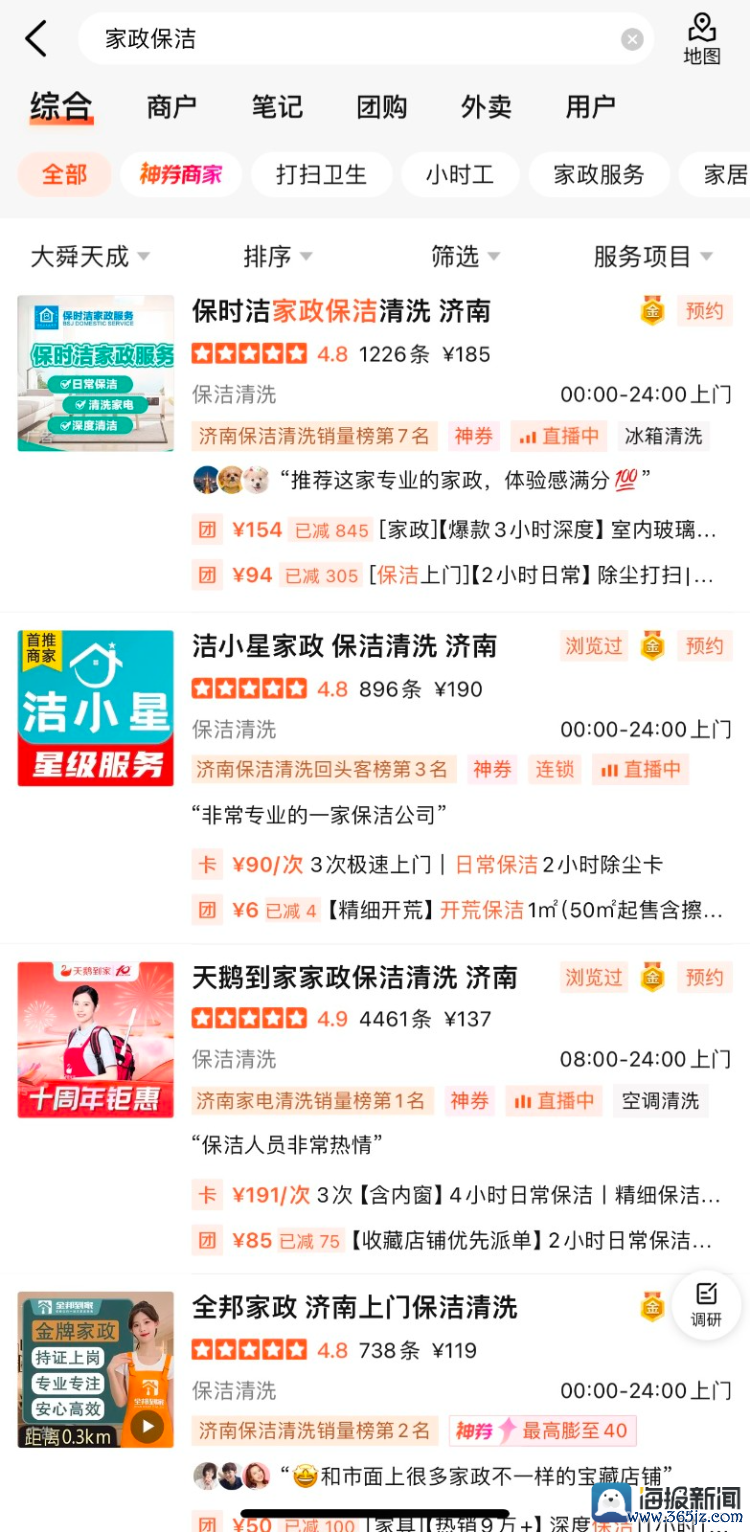Switch to the 笔记 tab
The height and width of the screenshot is (1532, 750).
(277, 107)
